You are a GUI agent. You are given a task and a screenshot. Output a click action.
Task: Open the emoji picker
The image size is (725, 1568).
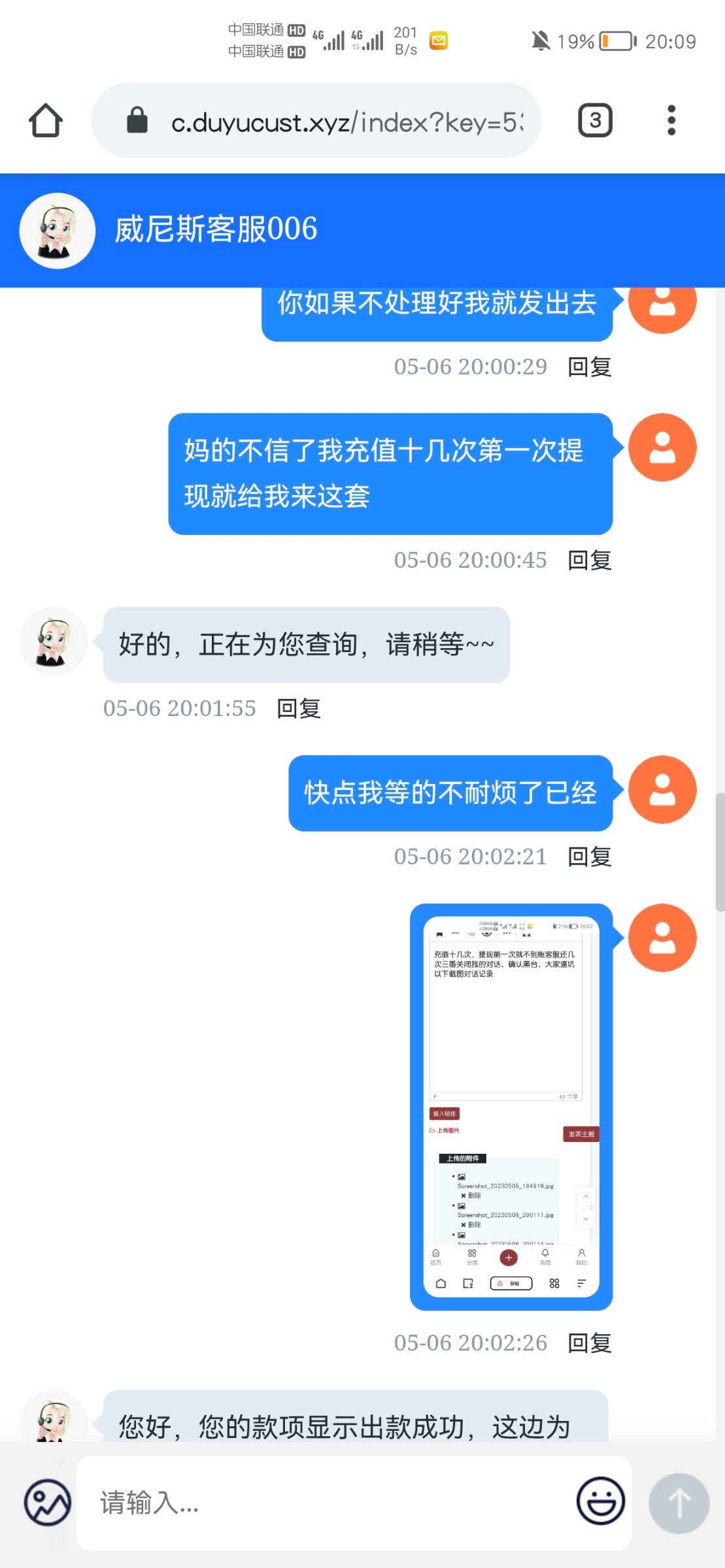tap(600, 1501)
